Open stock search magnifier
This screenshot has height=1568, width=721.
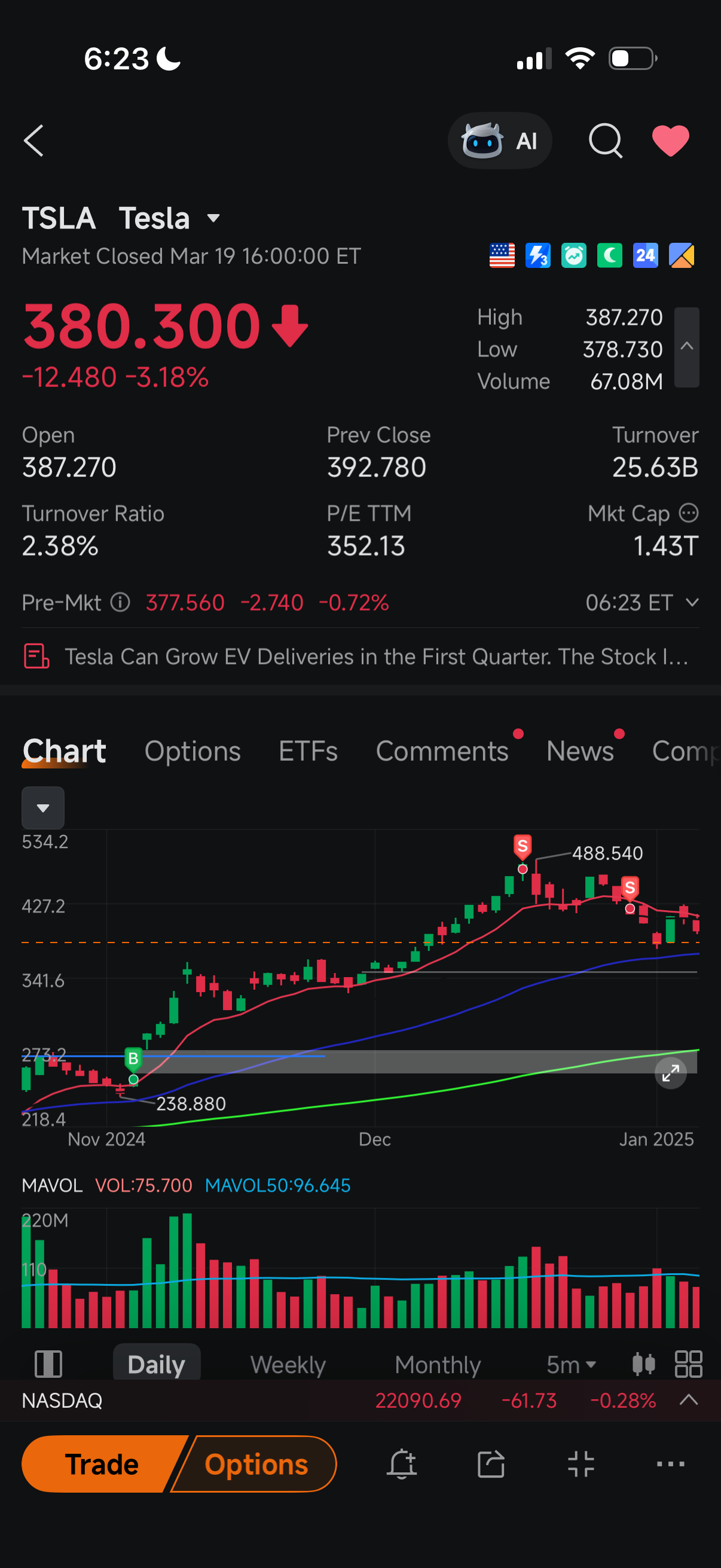click(606, 141)
